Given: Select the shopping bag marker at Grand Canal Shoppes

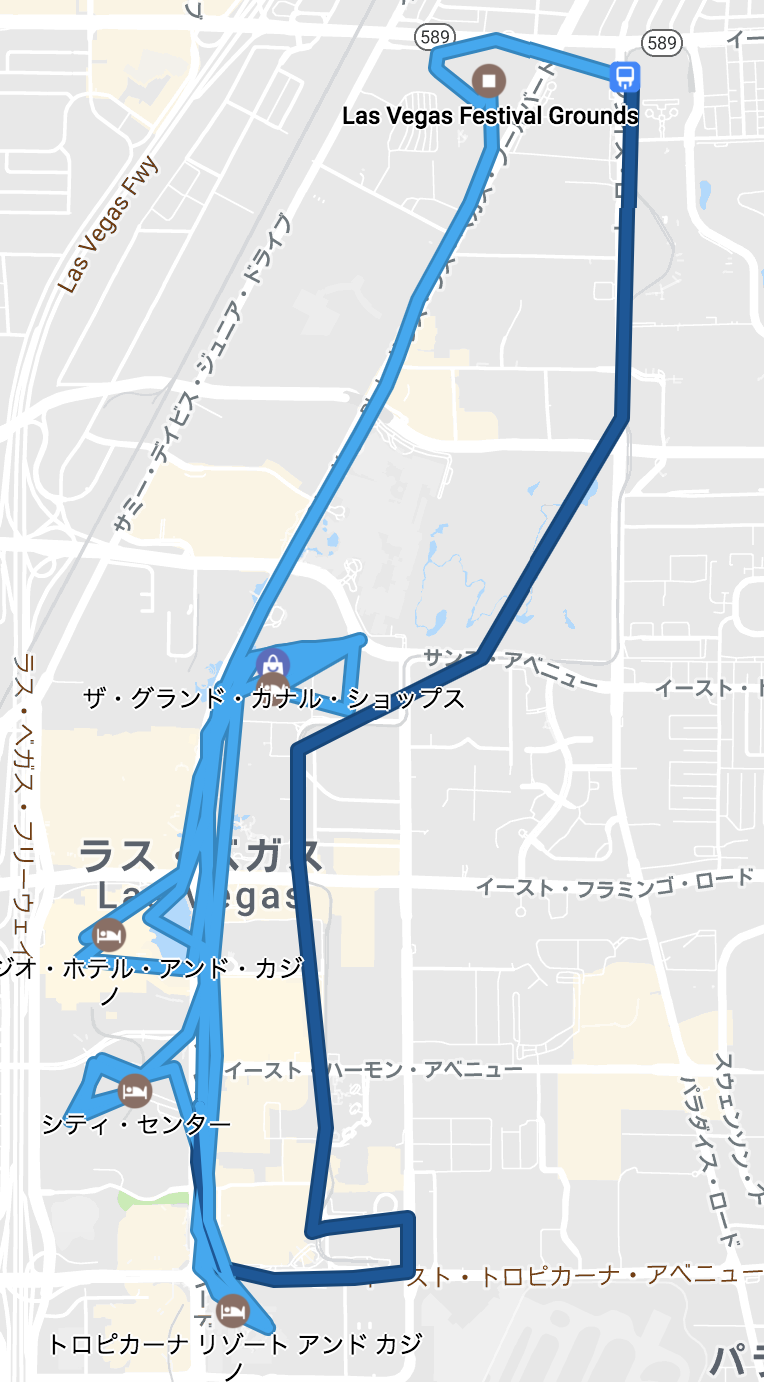Looking at the screenshot, I should pos(273,664).
